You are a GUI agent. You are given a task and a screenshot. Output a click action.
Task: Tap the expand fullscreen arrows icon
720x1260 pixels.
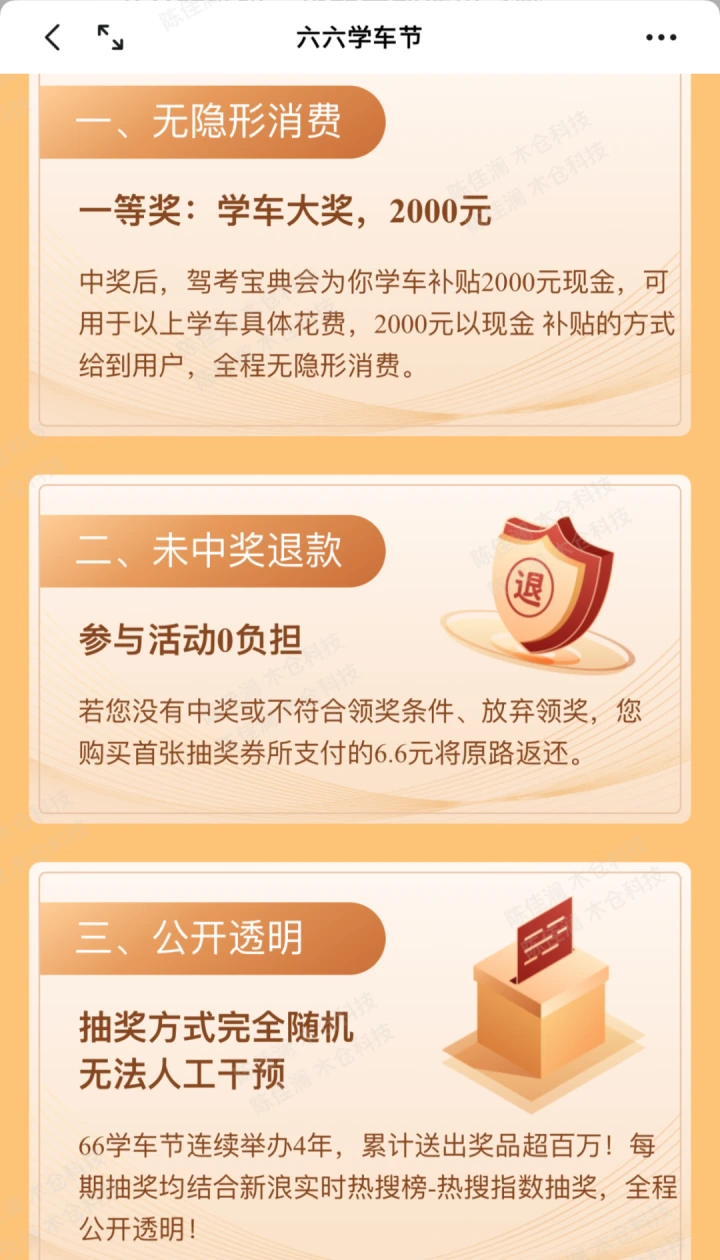[110, 38]
